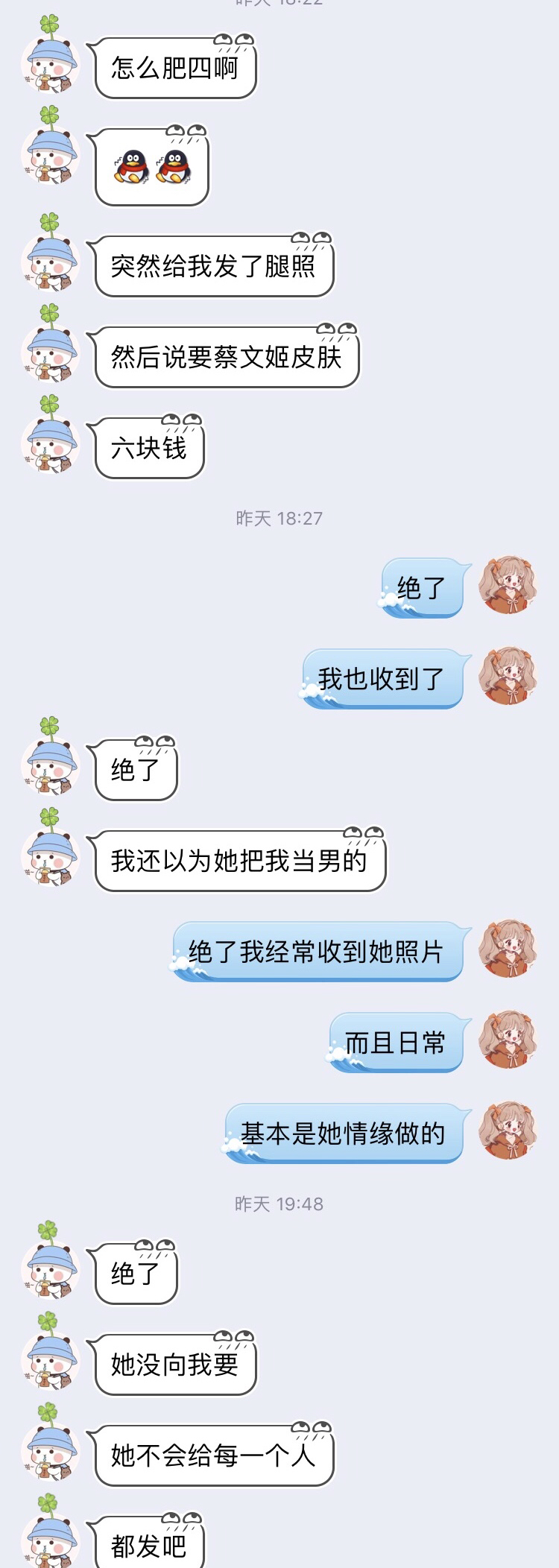Image resolution: width=559 pixels, height=1568 pixels.
Task: Tap the avatar next to 而且日常
Action: pos(508,1040)
